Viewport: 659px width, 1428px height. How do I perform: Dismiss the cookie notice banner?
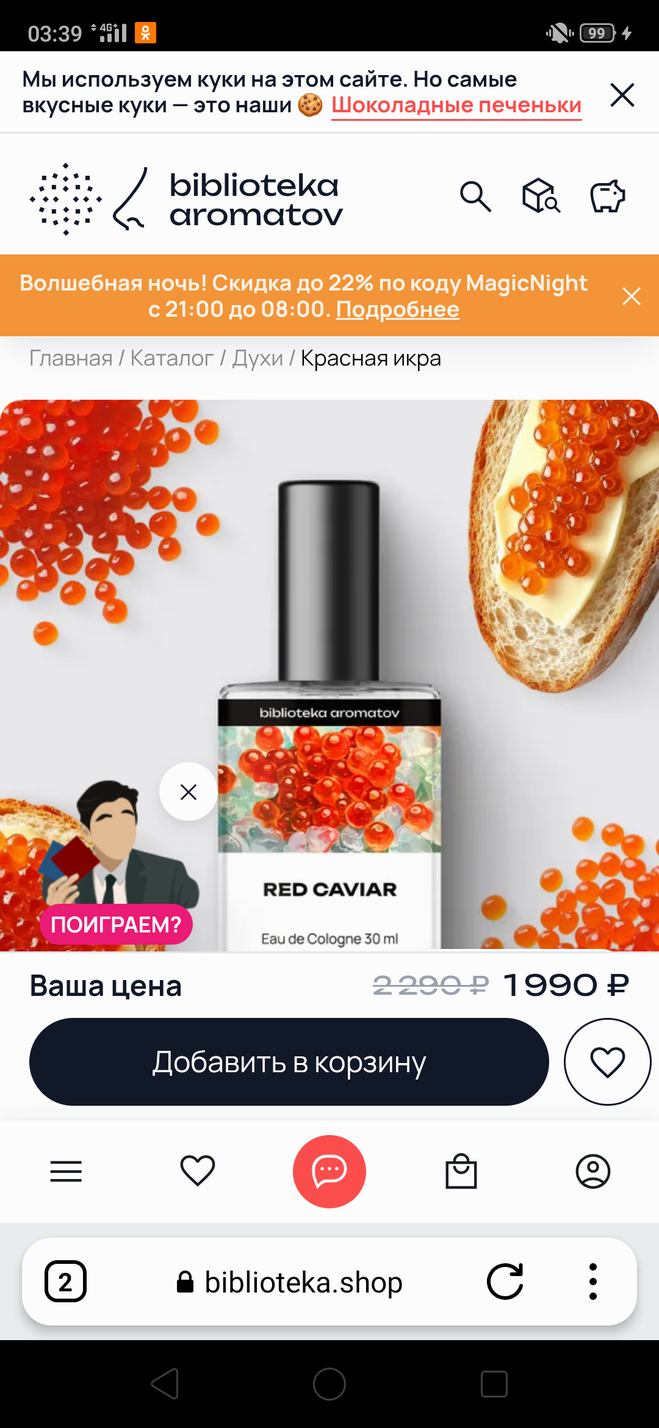coord(622,95)
